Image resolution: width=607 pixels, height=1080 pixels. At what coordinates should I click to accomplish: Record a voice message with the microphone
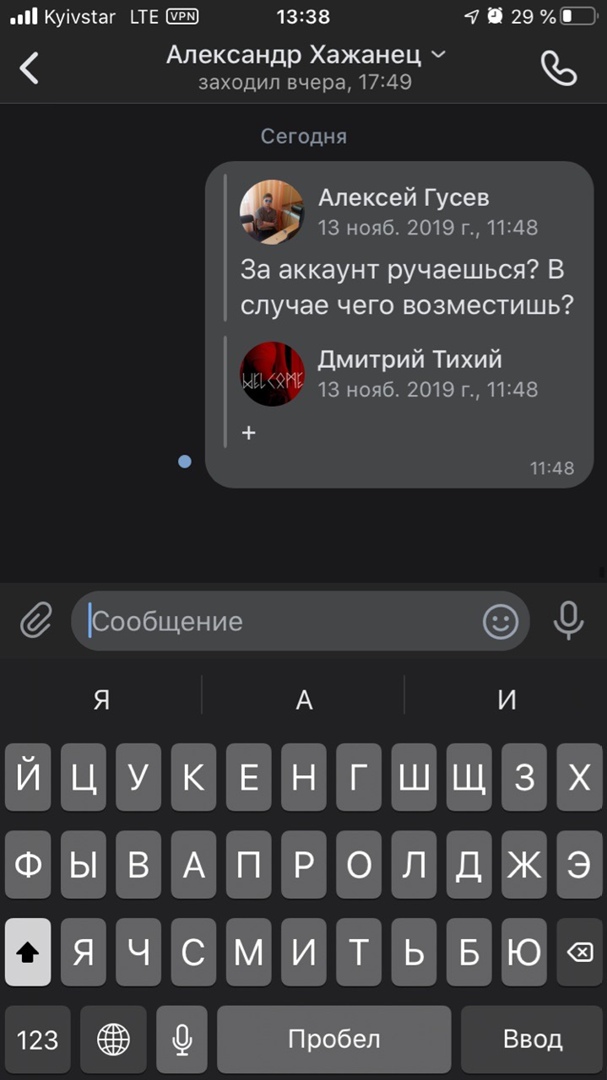pos(569,621)
